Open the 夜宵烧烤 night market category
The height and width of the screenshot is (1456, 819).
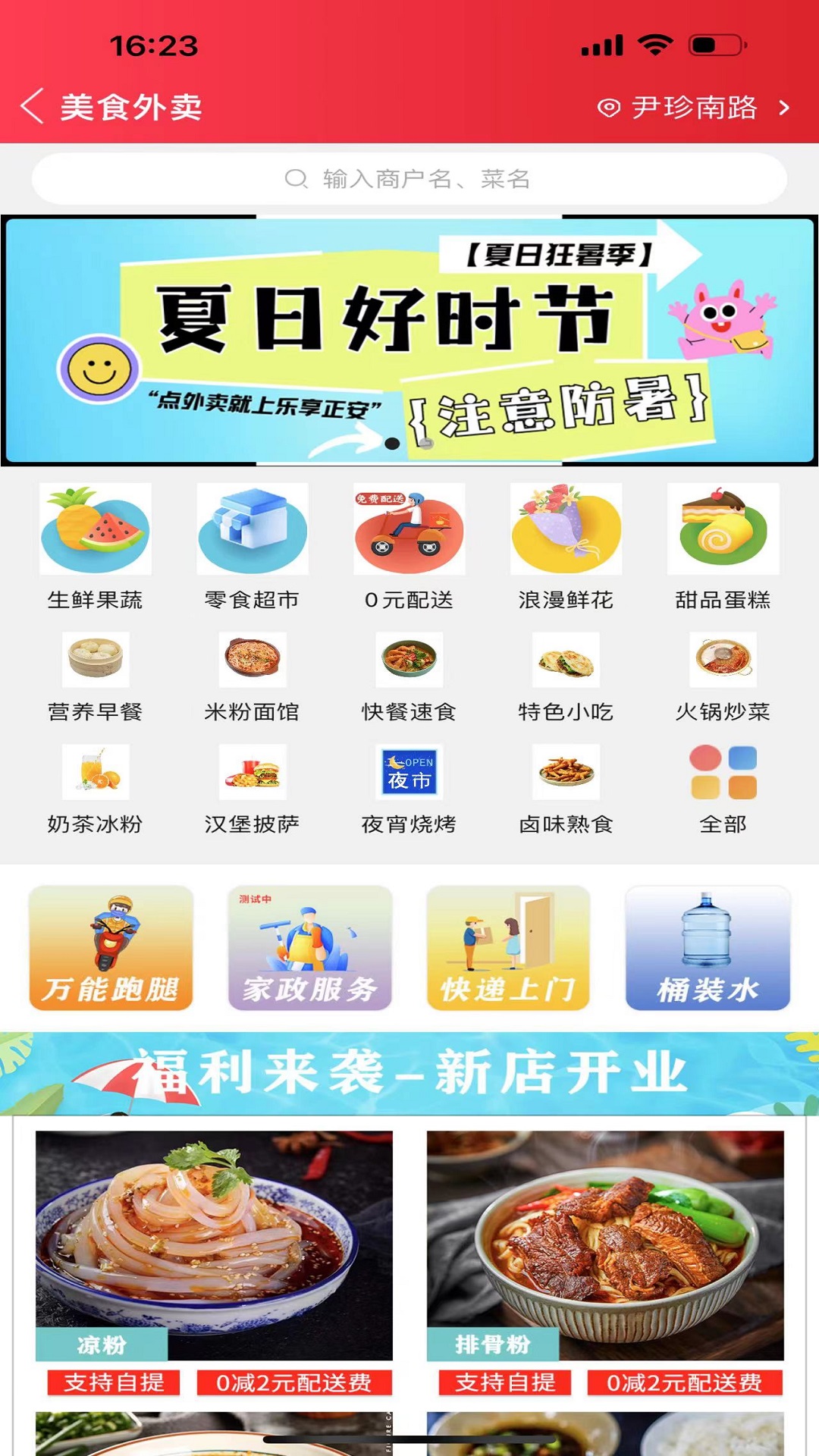[409, 772]
